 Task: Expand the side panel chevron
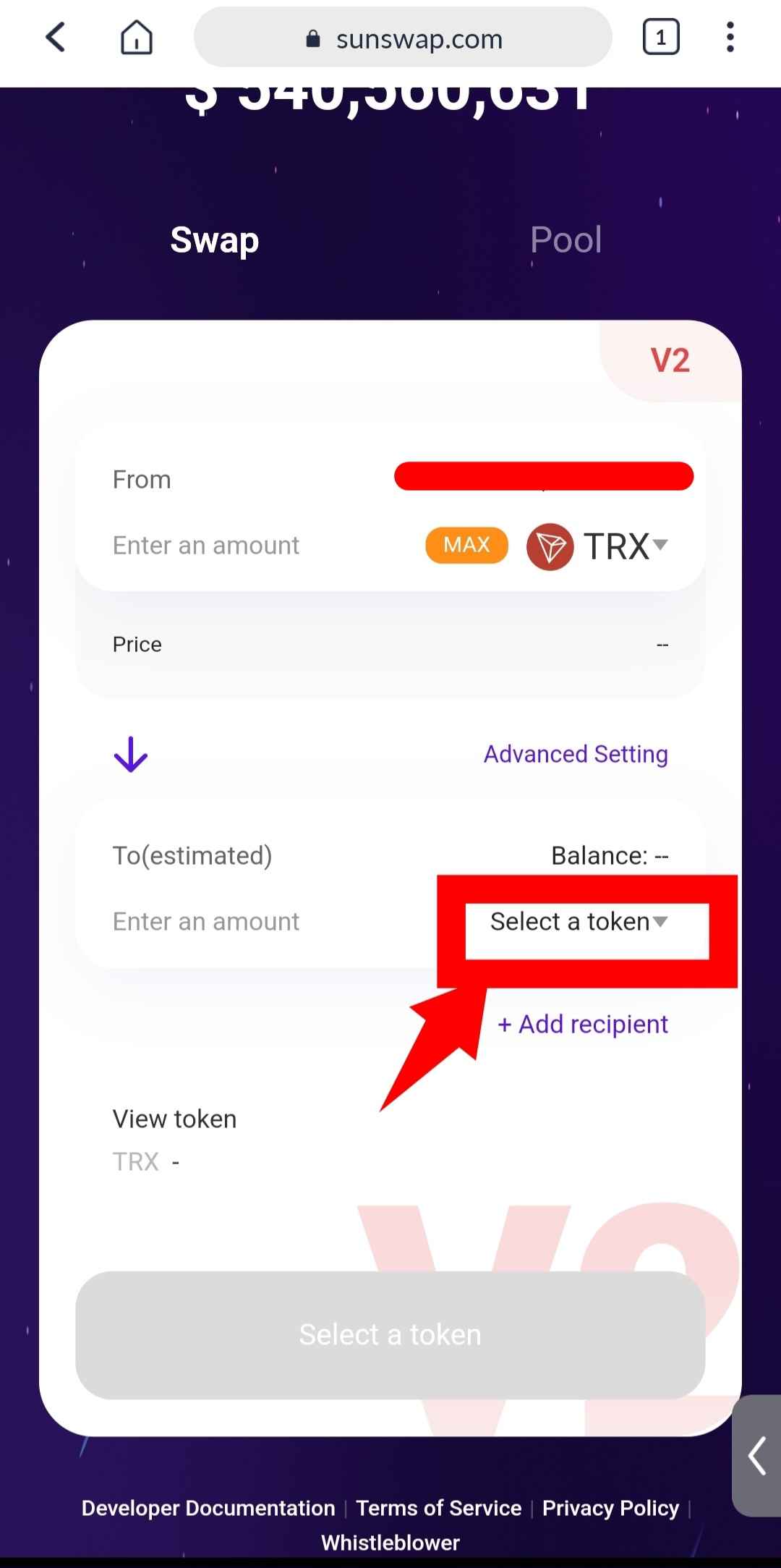click(x=757, y=1456)
